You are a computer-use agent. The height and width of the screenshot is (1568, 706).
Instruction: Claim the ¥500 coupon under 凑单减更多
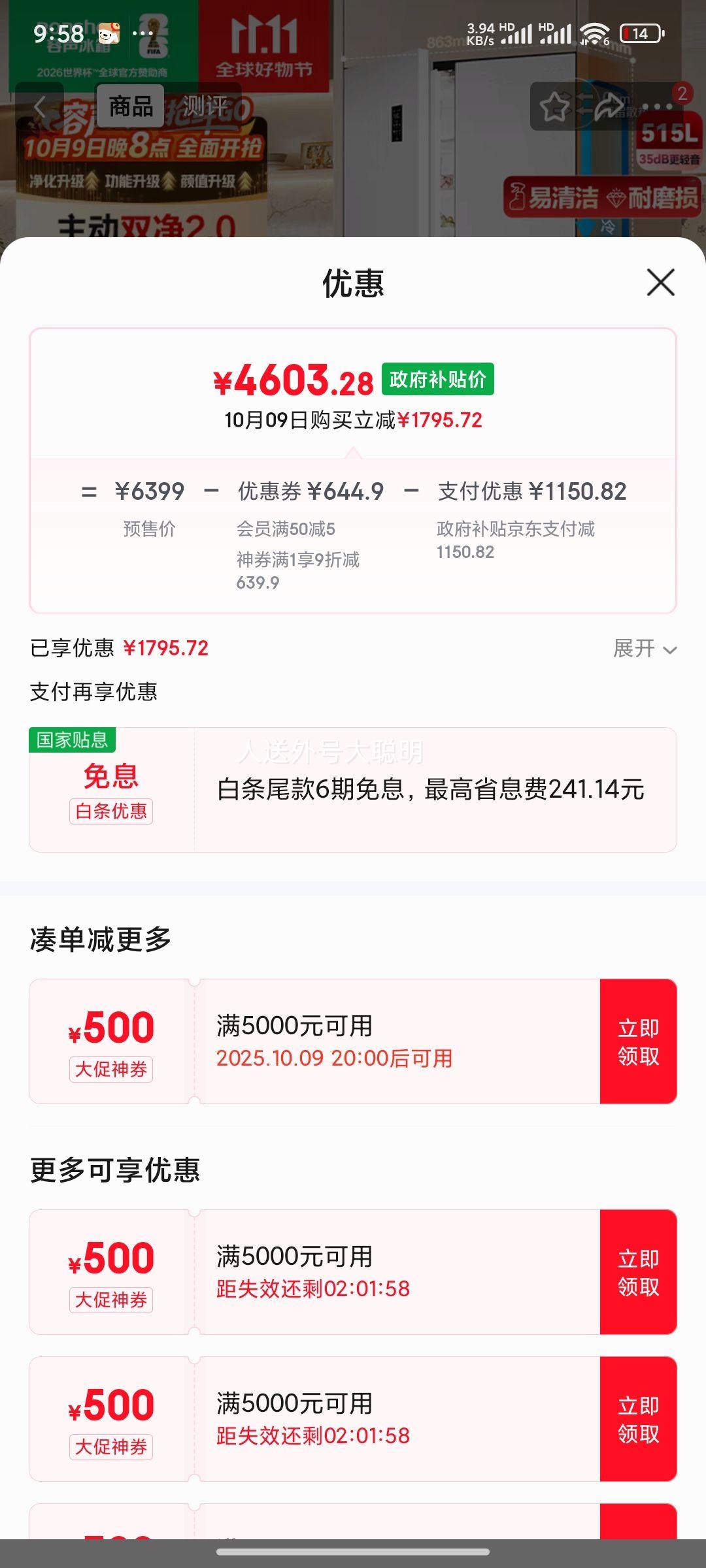tap(638, 1041)
